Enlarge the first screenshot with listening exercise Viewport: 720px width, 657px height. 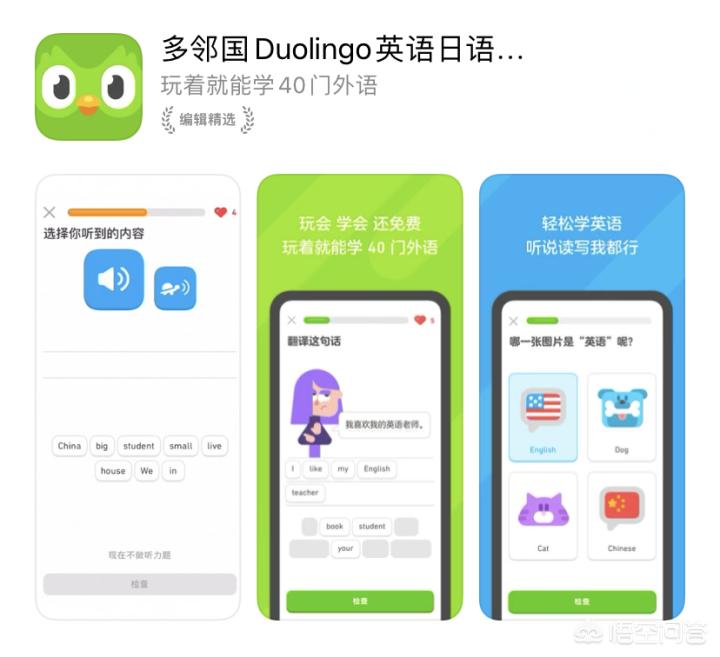pyautogui.click(x=139, y=397)
